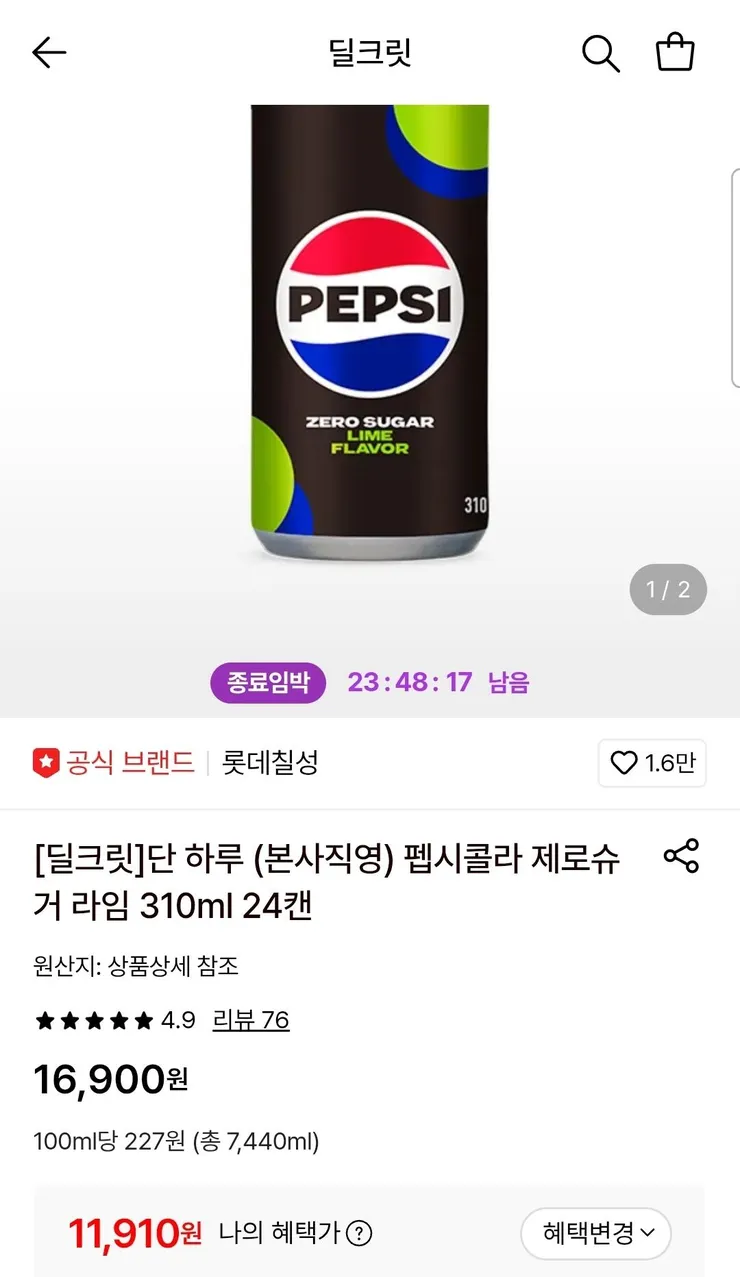This screenshot has height=1277, width=740.
Task: Share this Pepsi product
Action: click(x=681, y=857)
